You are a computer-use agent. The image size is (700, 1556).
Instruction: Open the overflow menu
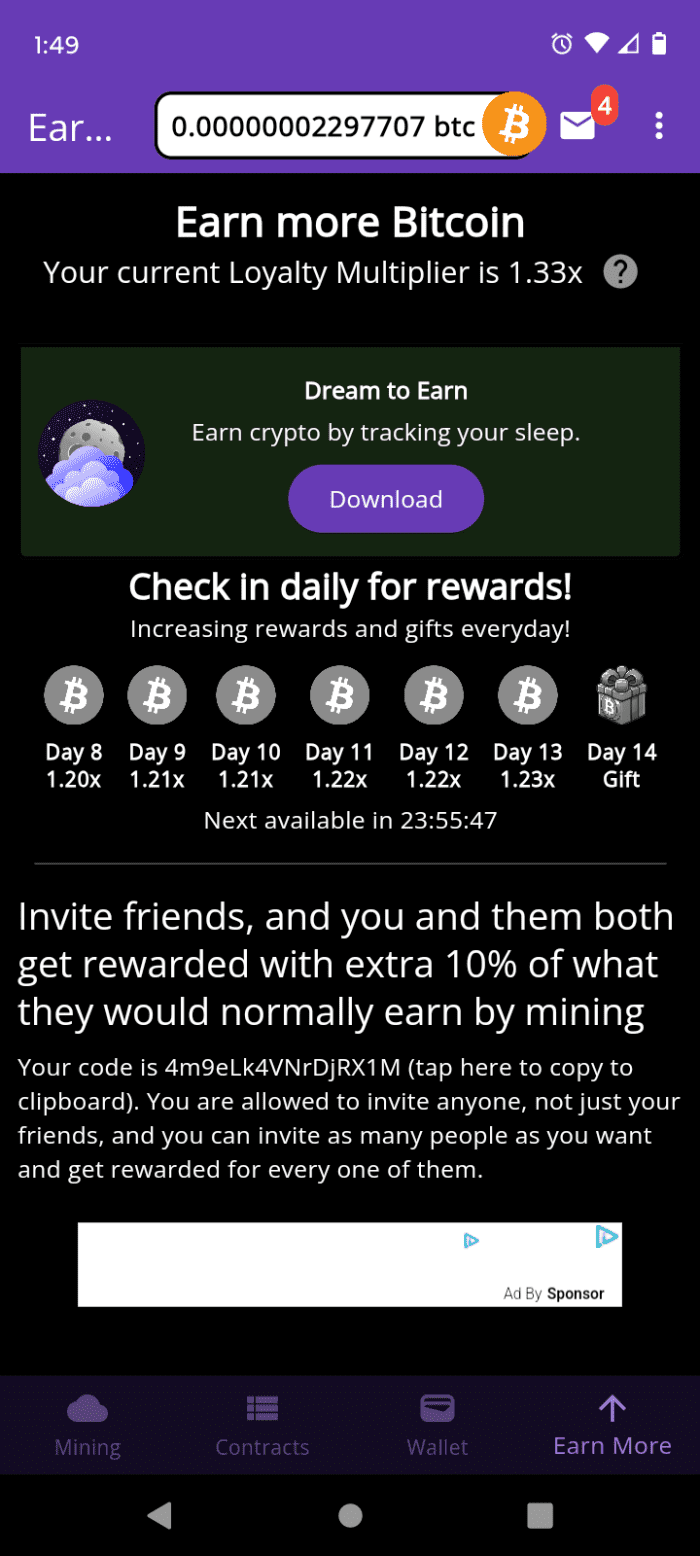pos(658,126)
